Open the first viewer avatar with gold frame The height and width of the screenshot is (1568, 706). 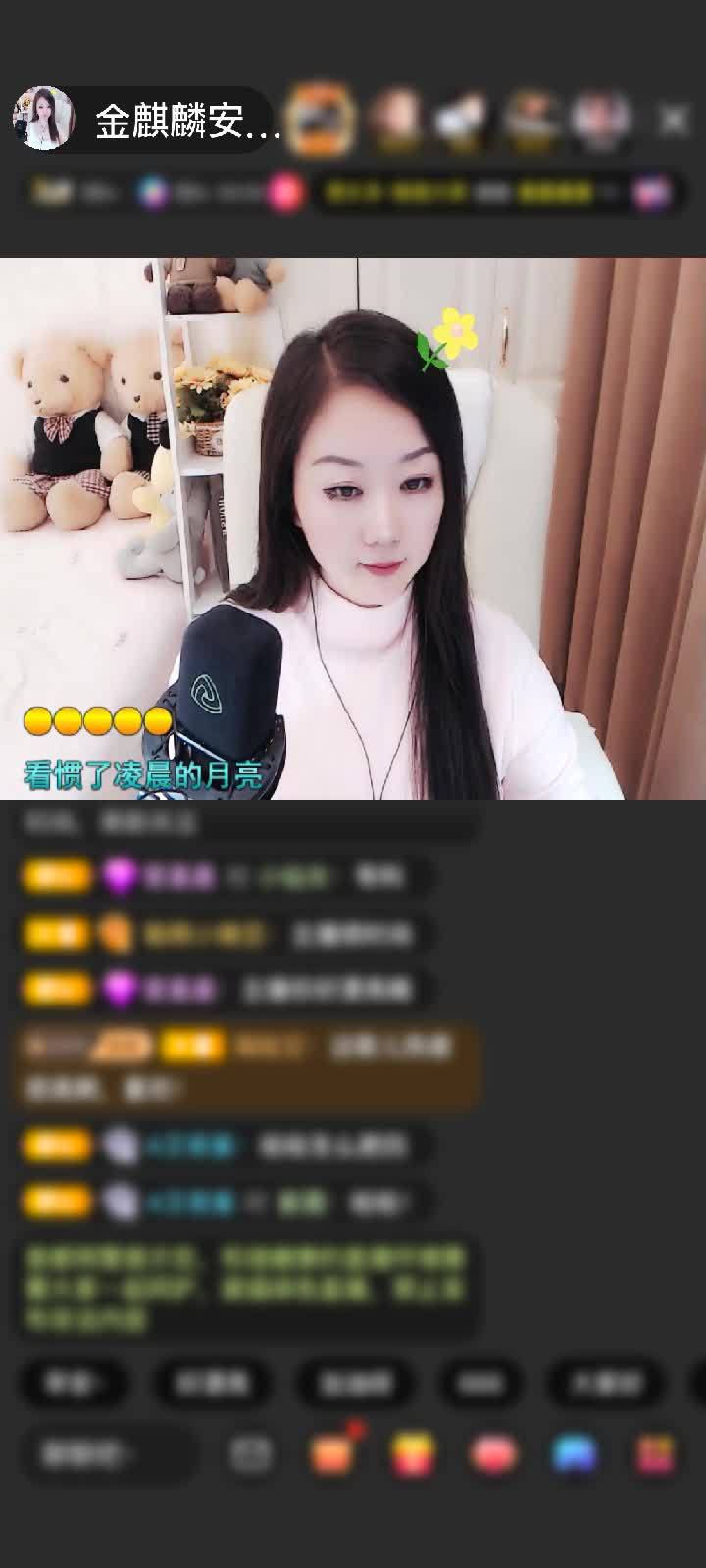[321, 120]
